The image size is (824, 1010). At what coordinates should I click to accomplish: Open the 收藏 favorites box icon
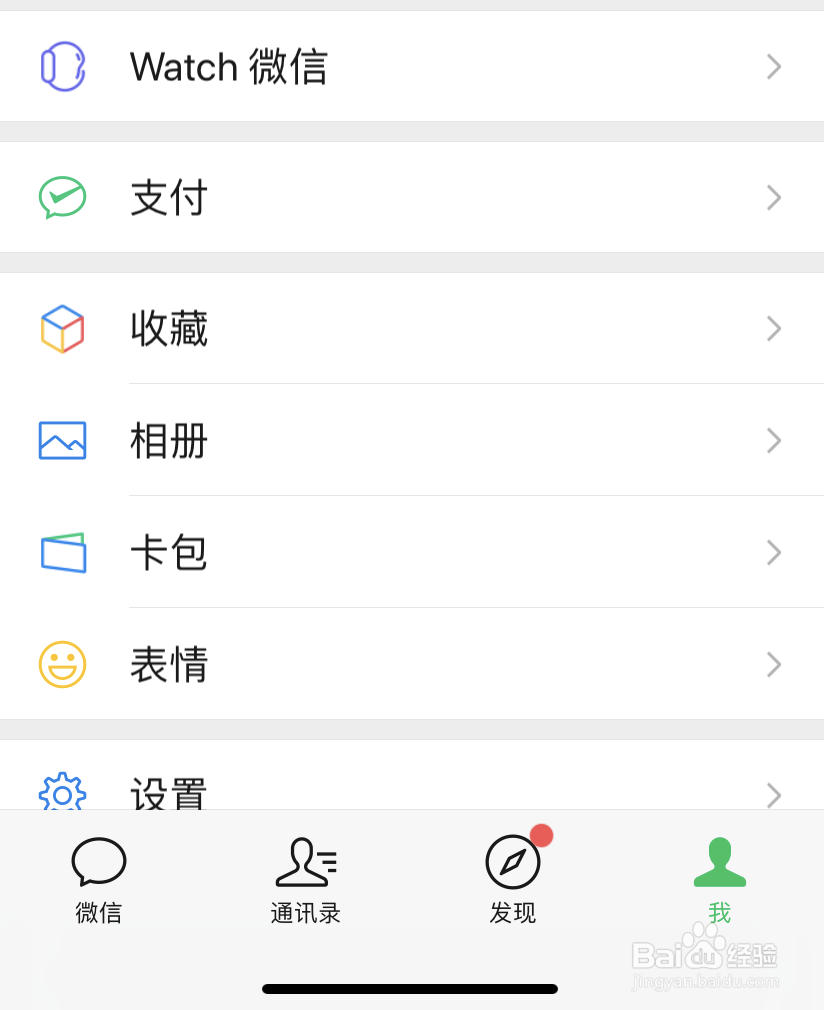[62, 328]
